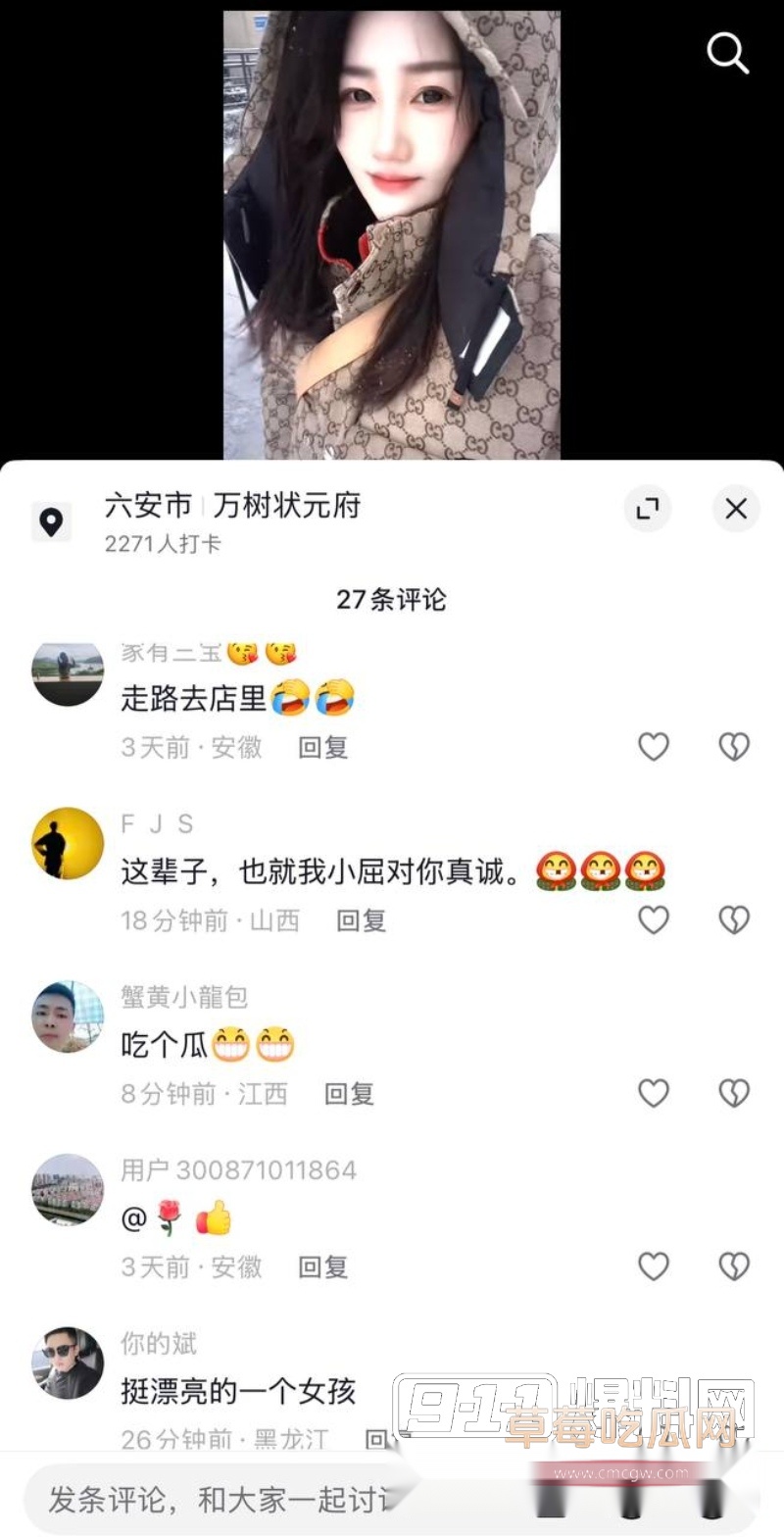This screenshot has width=784, height=1537.
Task: Open 你的斌's profile avatar
Action: click(x=68, y=1363)
